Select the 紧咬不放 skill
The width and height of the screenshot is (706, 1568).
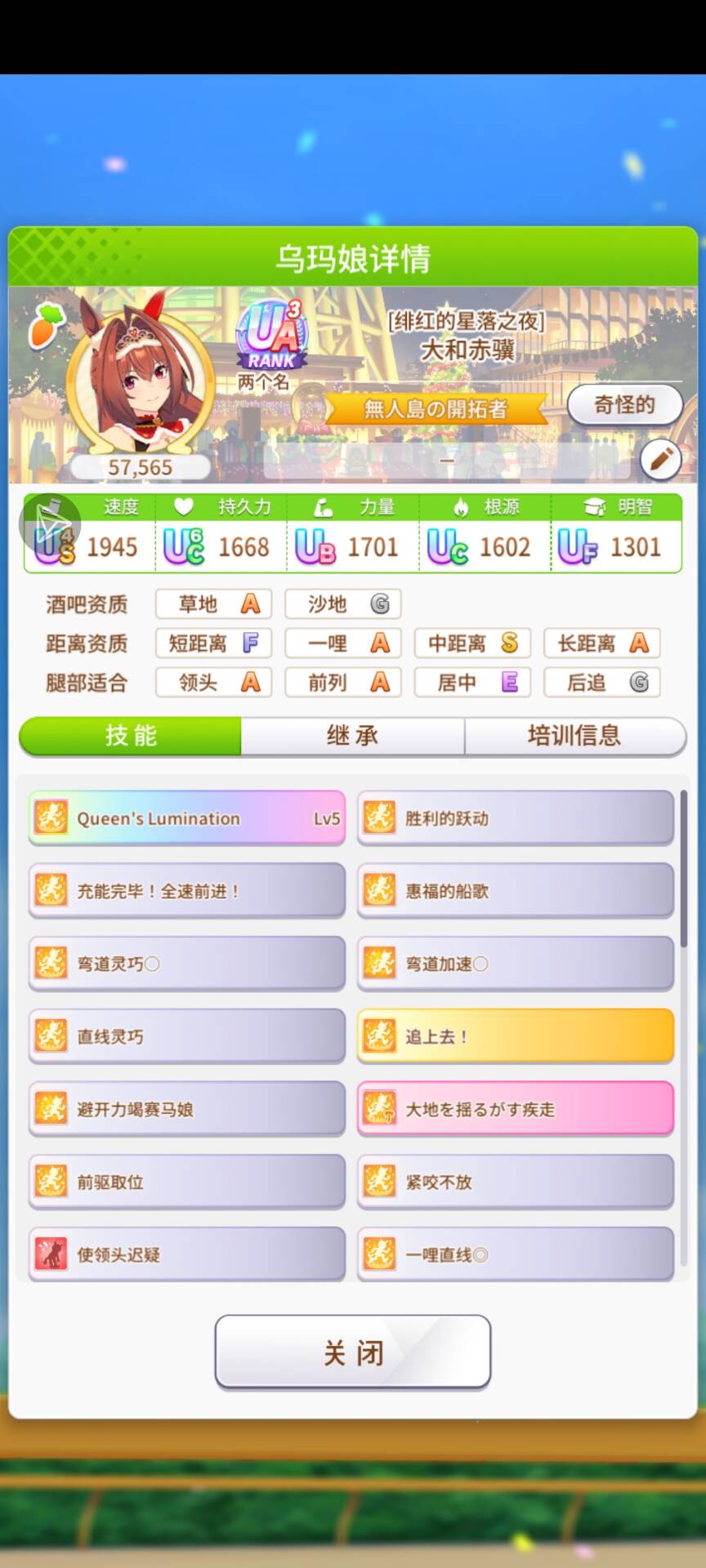(x=516, y=1182)
